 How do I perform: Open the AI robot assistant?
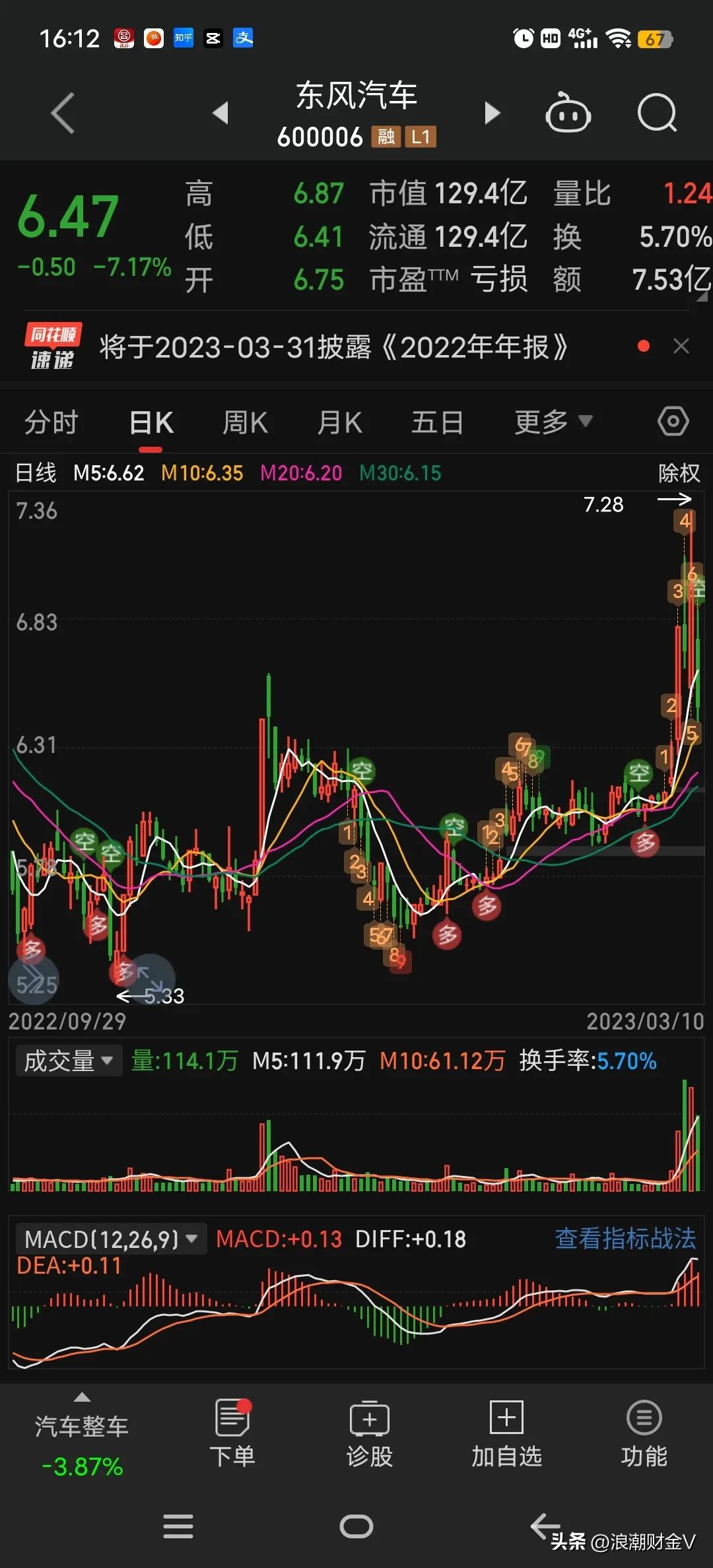click(x=568, y=114)
